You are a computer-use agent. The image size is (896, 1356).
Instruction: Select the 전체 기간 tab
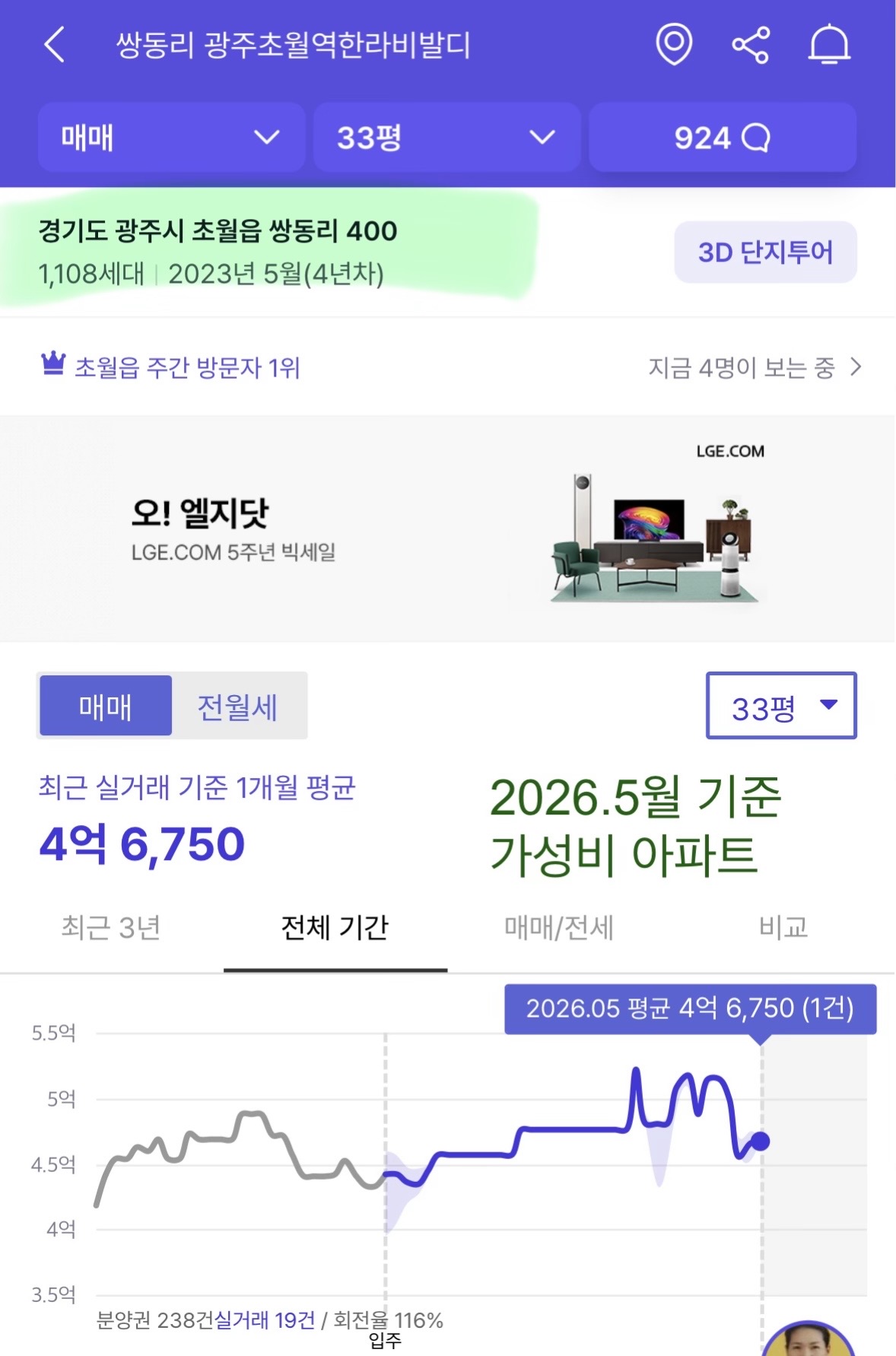335,928
